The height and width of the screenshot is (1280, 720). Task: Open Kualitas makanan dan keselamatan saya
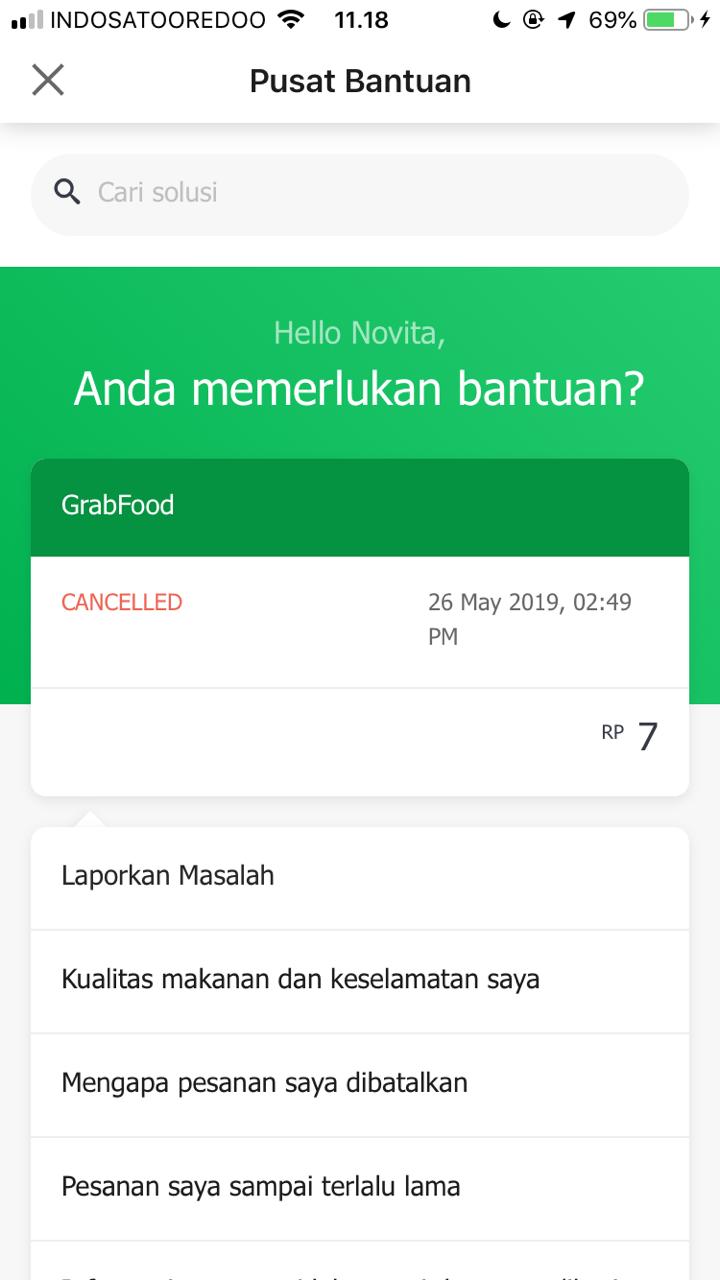coord(360,980)
